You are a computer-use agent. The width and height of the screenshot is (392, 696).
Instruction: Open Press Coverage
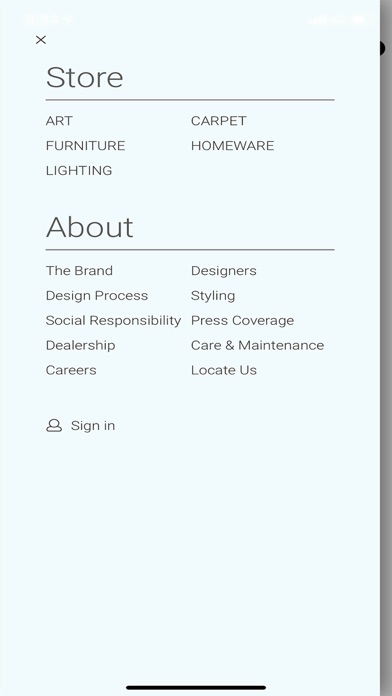pyautogui.click(x=242, y=320)
